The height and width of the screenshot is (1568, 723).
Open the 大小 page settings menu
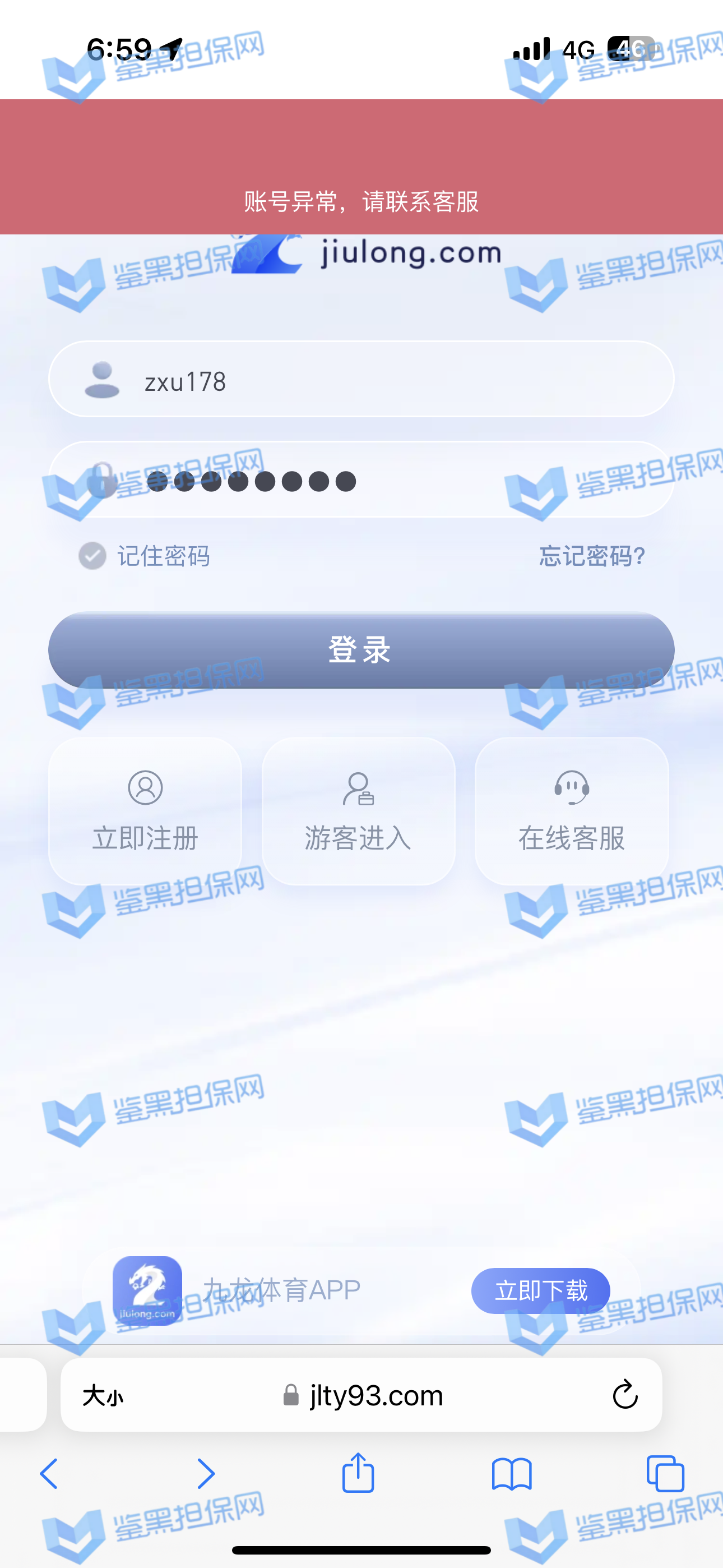click(102, 1395)
